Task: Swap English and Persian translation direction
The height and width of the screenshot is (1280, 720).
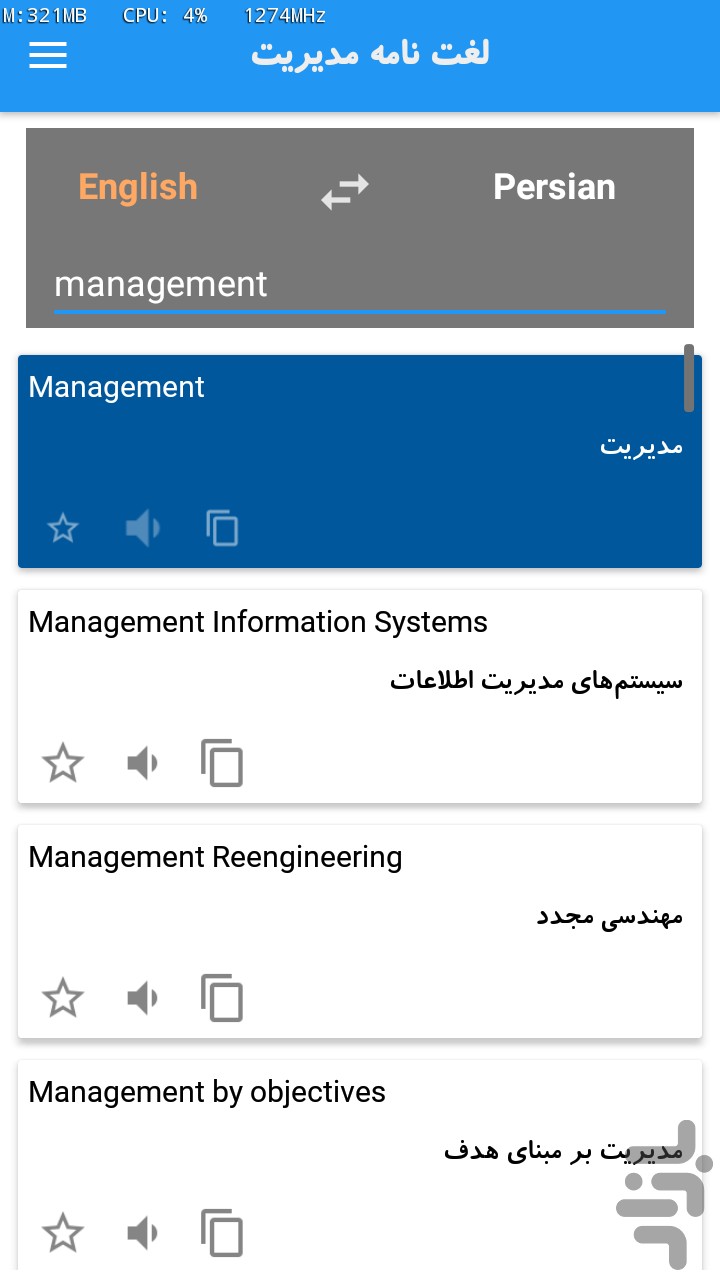Action: tap(345, 190)
